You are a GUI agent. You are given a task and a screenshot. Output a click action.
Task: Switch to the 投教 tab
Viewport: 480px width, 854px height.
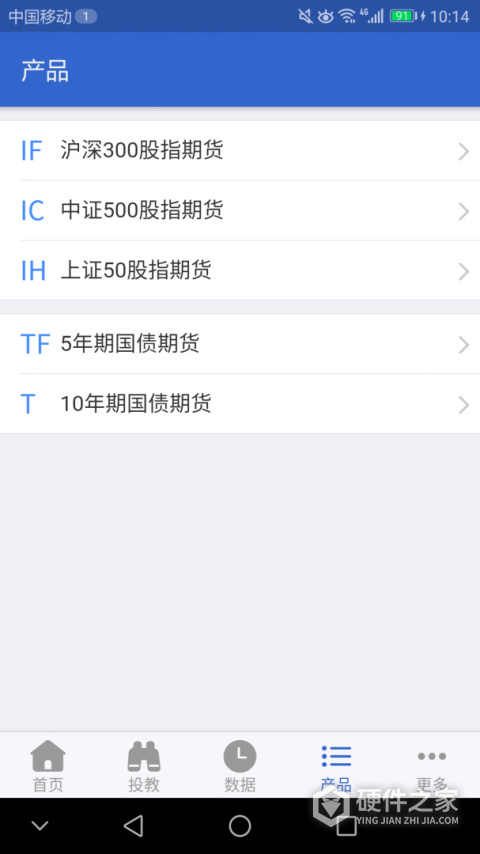click(x=144, y=765)
